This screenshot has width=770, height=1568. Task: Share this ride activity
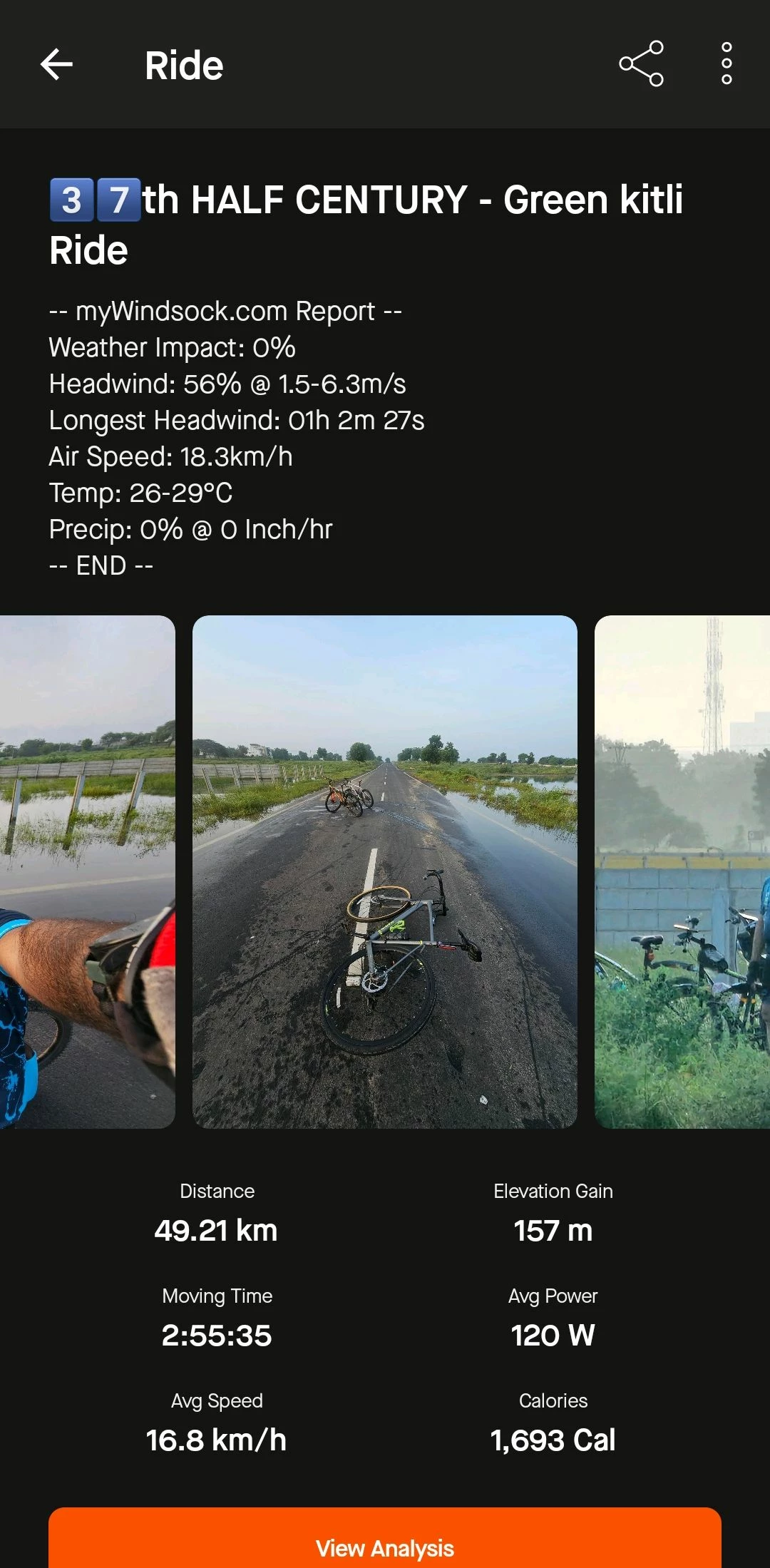[x=641, y=64]
